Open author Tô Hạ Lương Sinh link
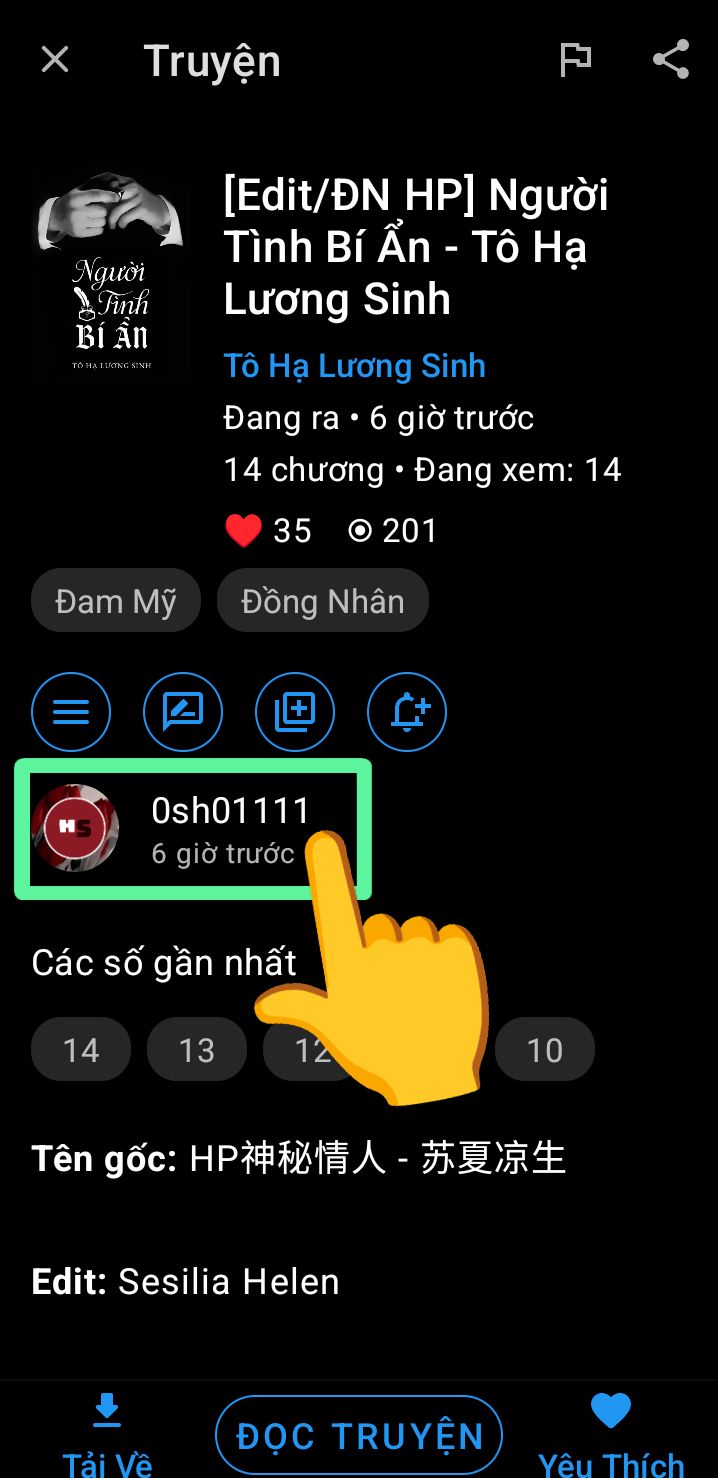The height and width of the screenshot is (1478, 718). pyautogui.click(x=354, y=366)
